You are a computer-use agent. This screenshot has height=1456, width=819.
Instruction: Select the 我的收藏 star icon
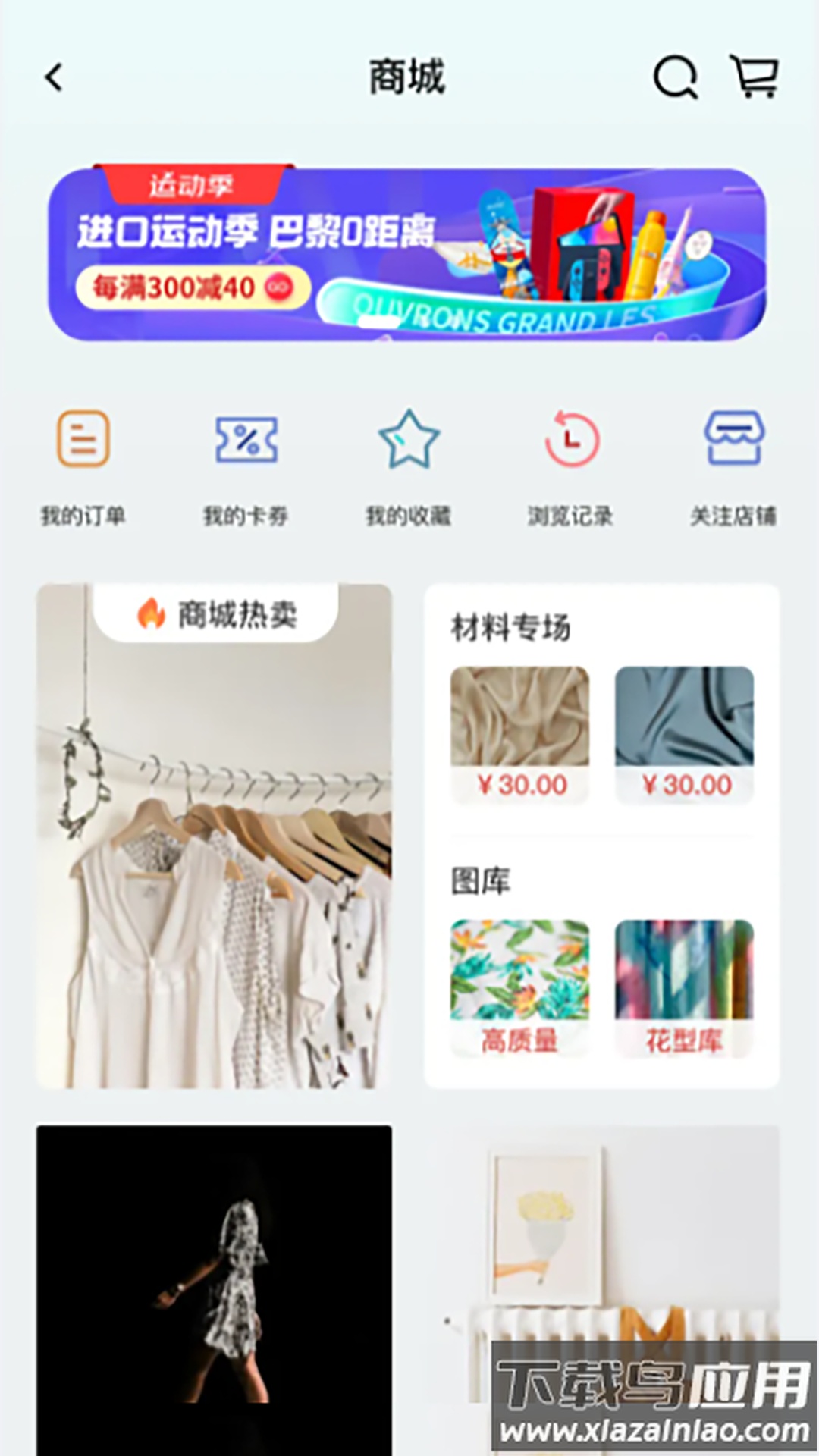409,438
